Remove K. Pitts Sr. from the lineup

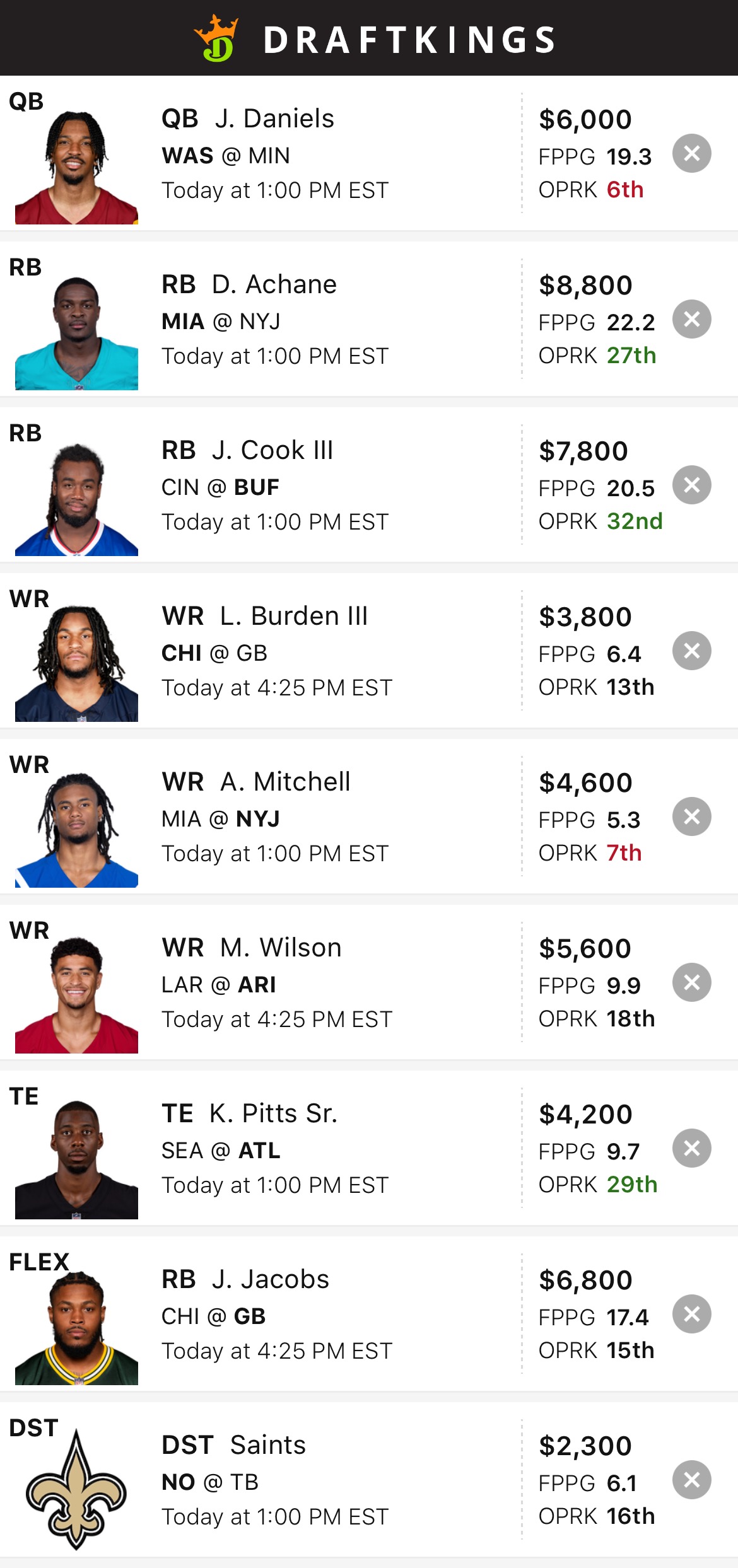click(x=691, y=1148)
